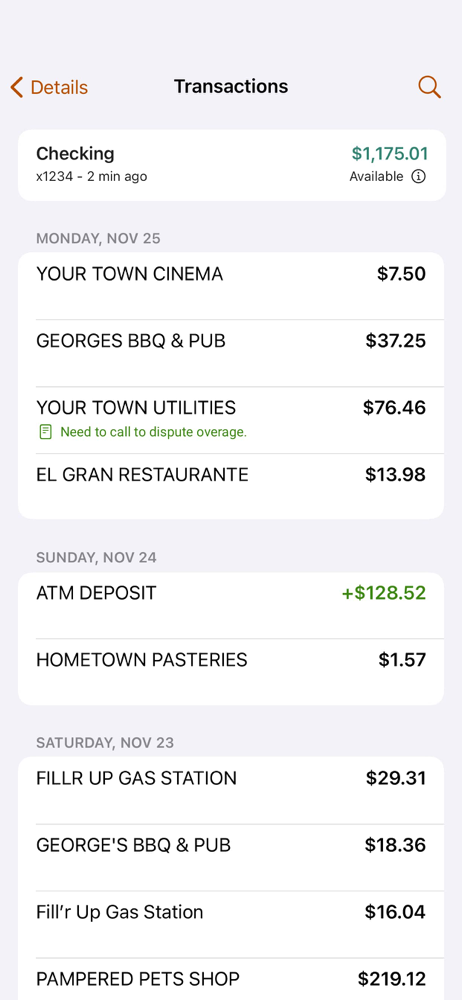View the HOMETOWN PASTERIES transaction

pos(231,672)
